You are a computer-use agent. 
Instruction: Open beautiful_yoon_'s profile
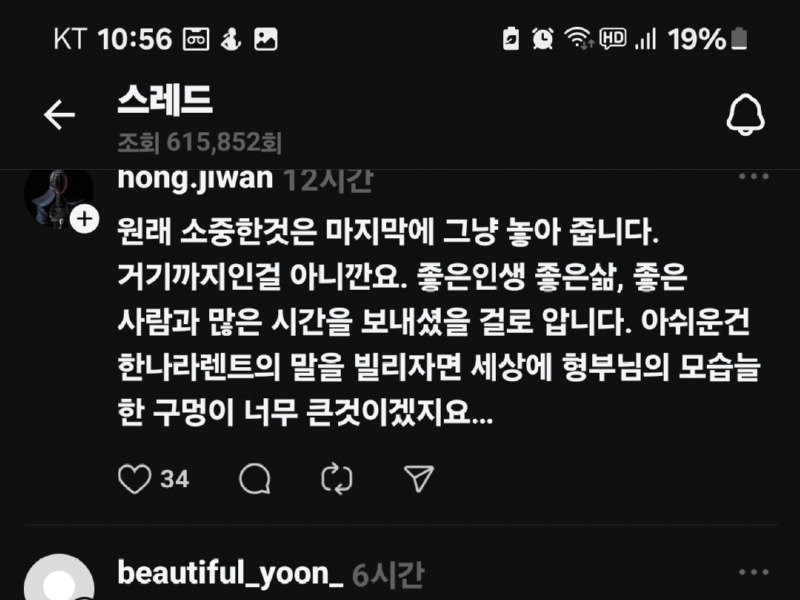(x=230, y=574)
